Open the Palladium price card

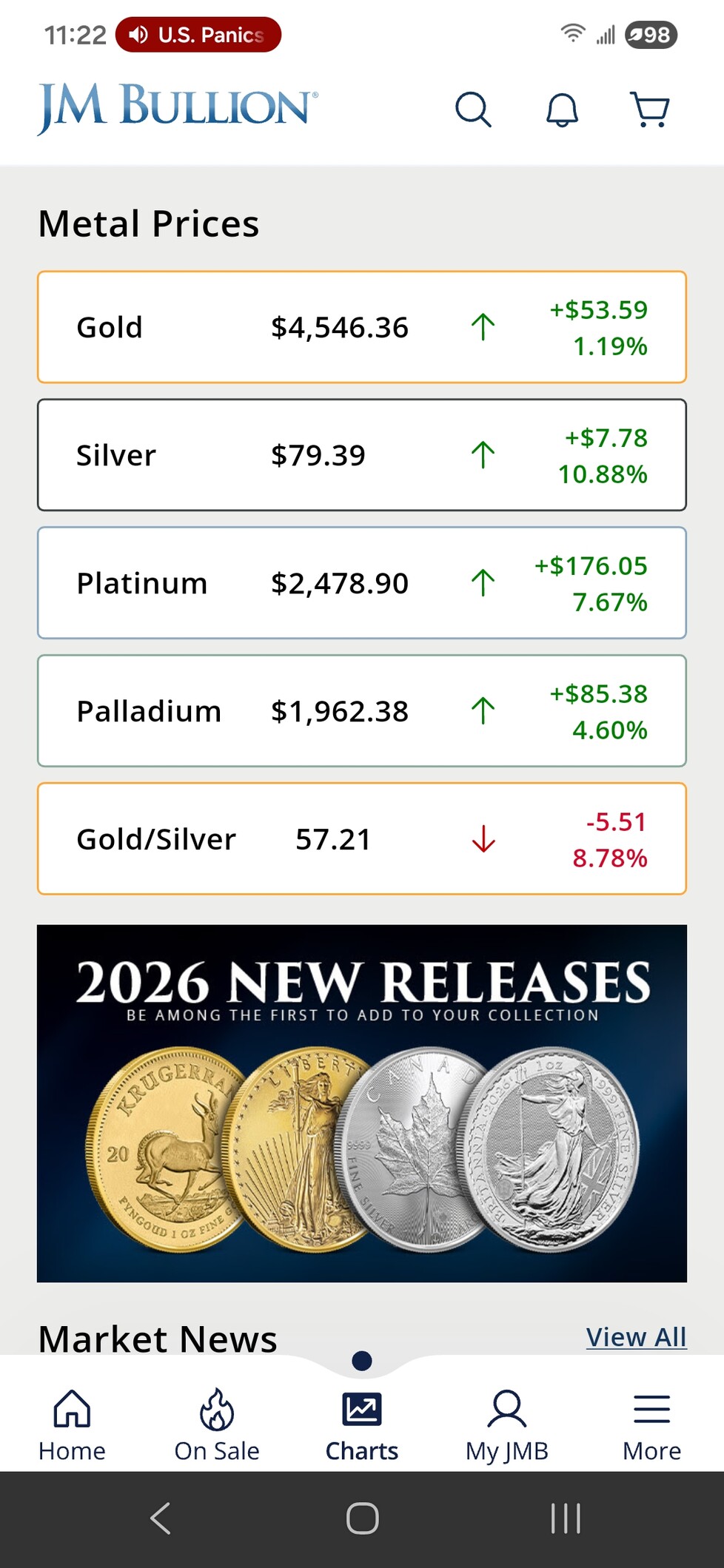(362, 711)
